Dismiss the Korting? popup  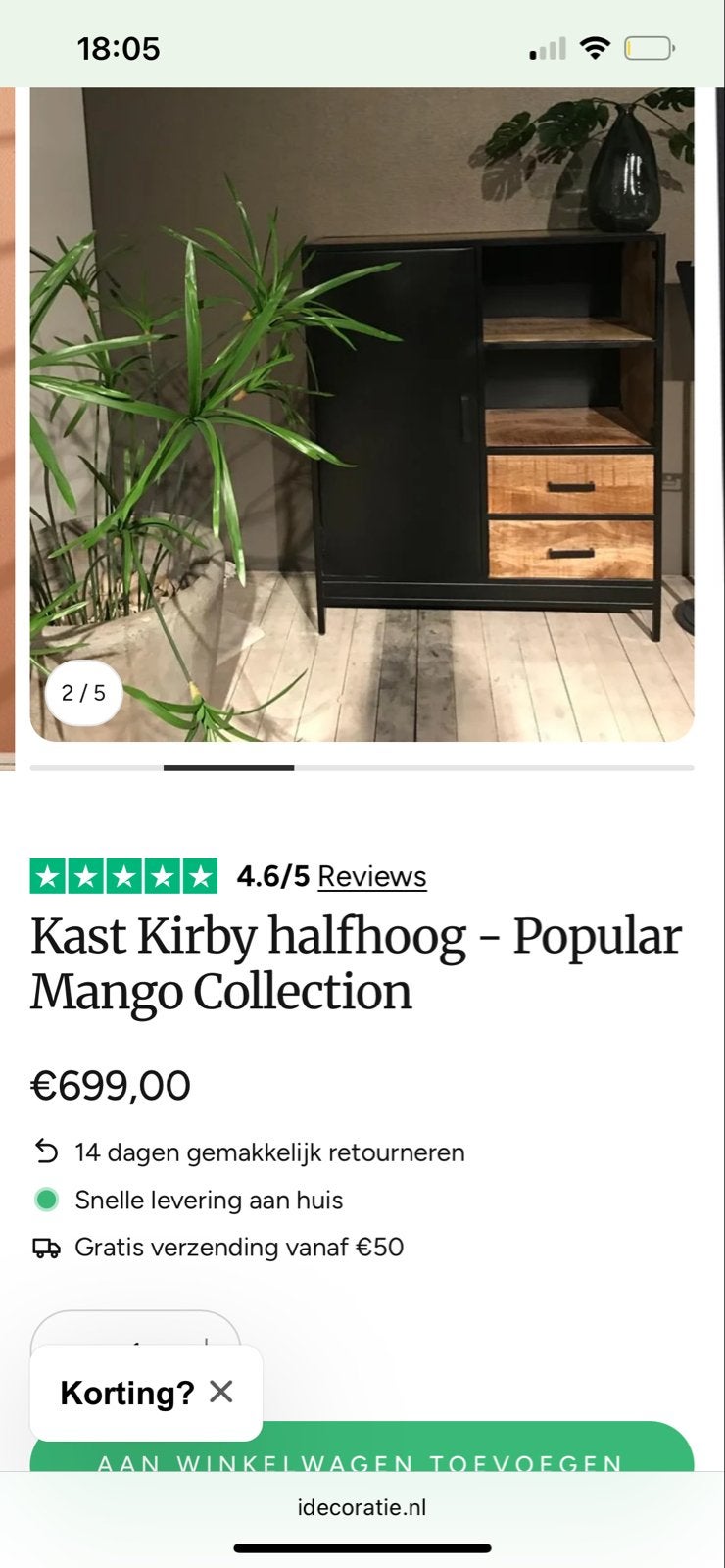tap(221, 1392)
